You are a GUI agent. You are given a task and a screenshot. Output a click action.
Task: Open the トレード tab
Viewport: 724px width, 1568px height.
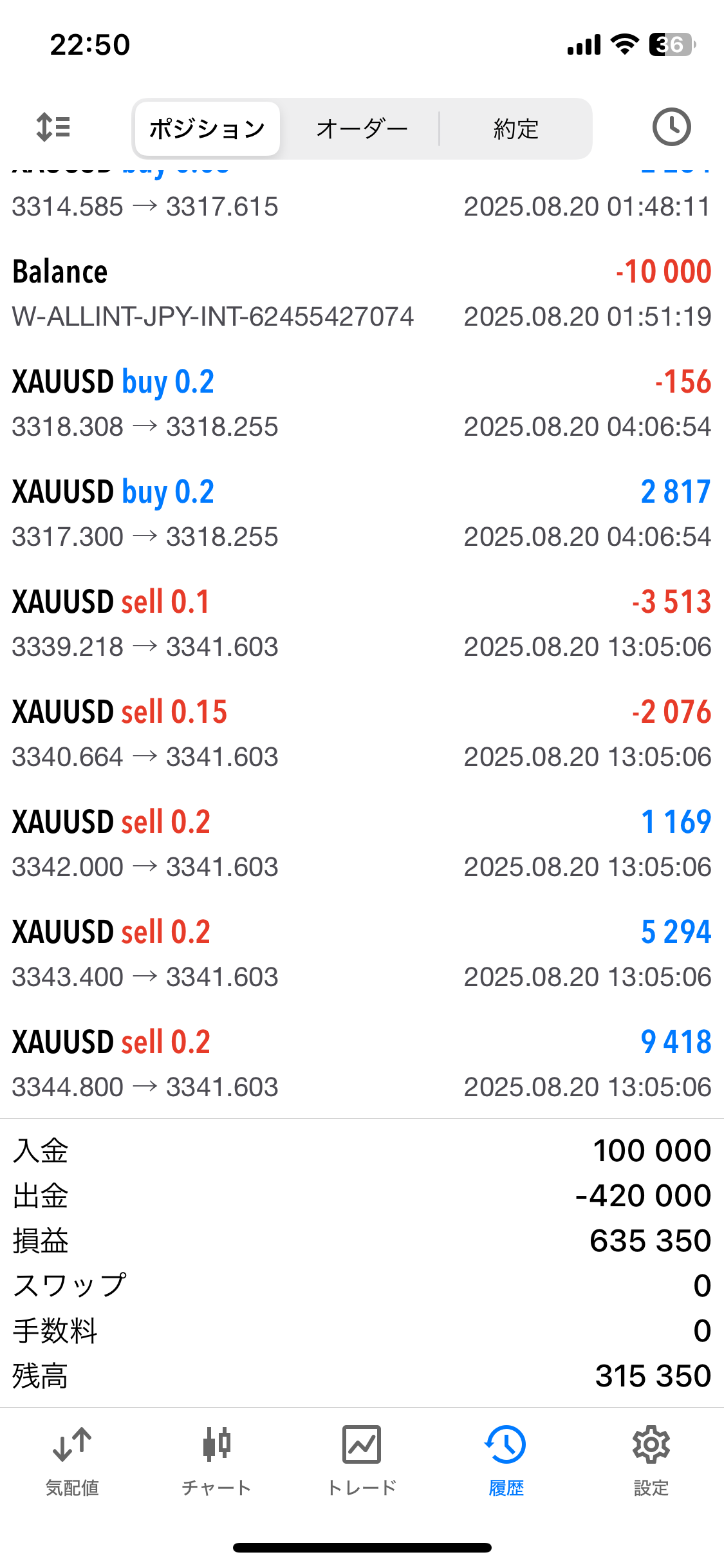362,1461
